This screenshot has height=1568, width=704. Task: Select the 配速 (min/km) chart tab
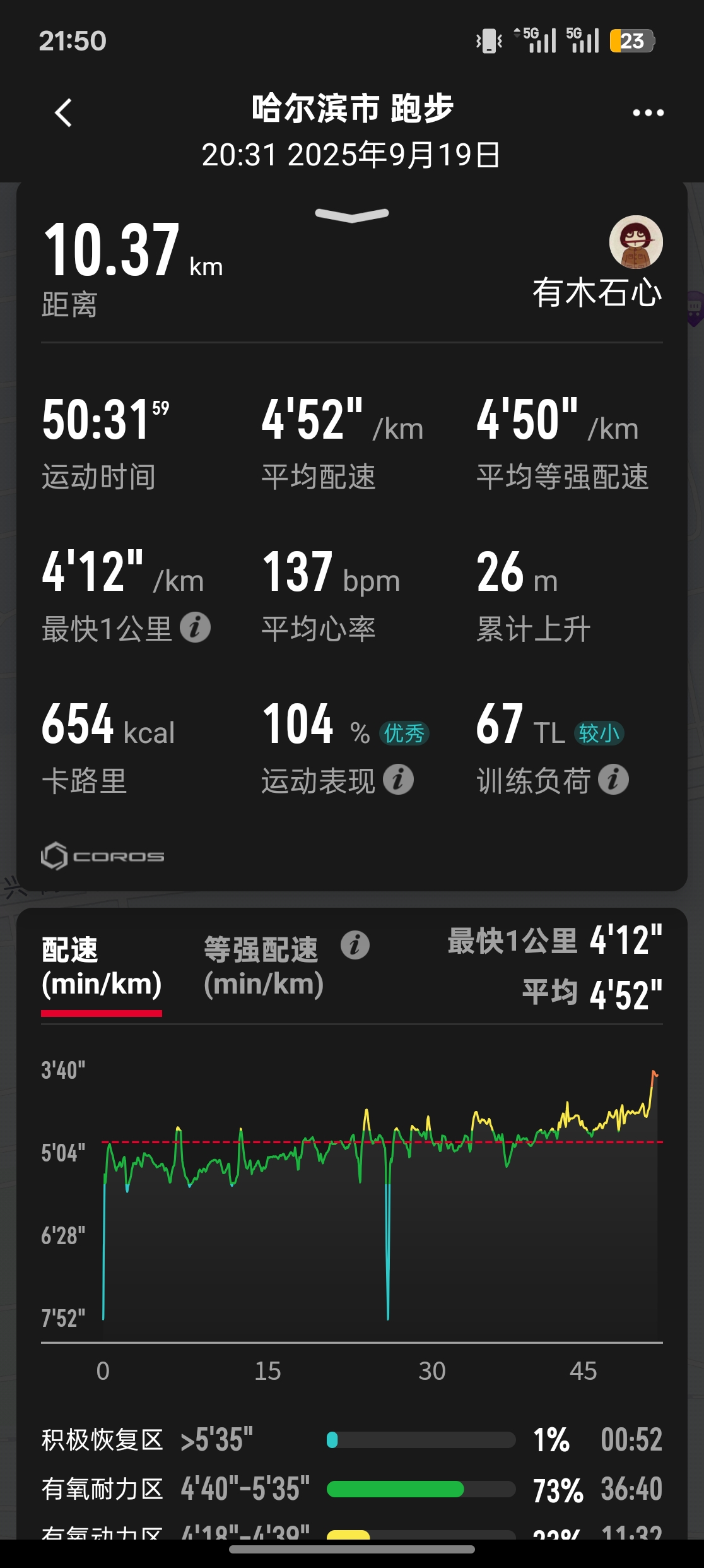pos(102,966)
